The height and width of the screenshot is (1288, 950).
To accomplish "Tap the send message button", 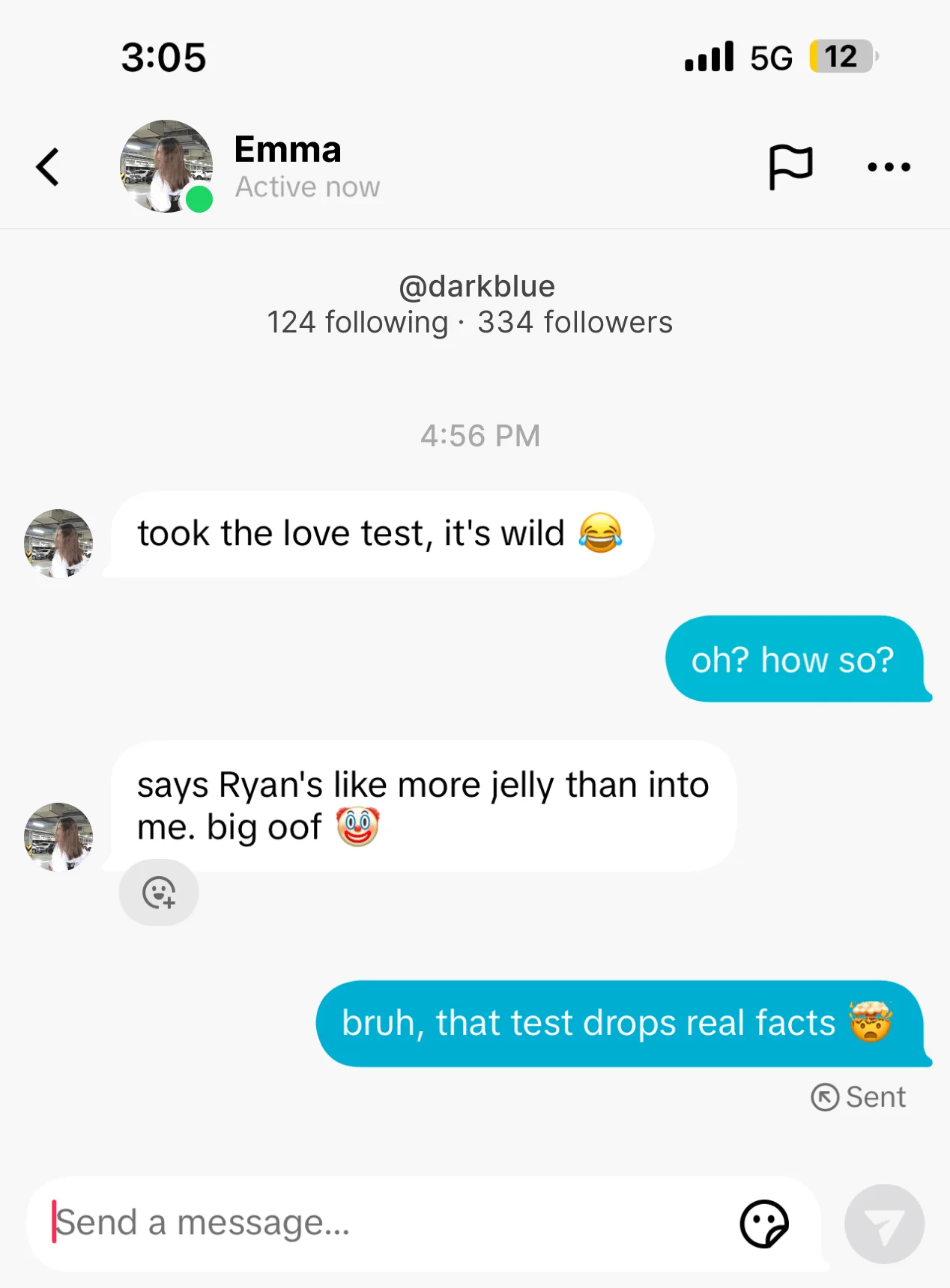I will [x=884, y=1224].
